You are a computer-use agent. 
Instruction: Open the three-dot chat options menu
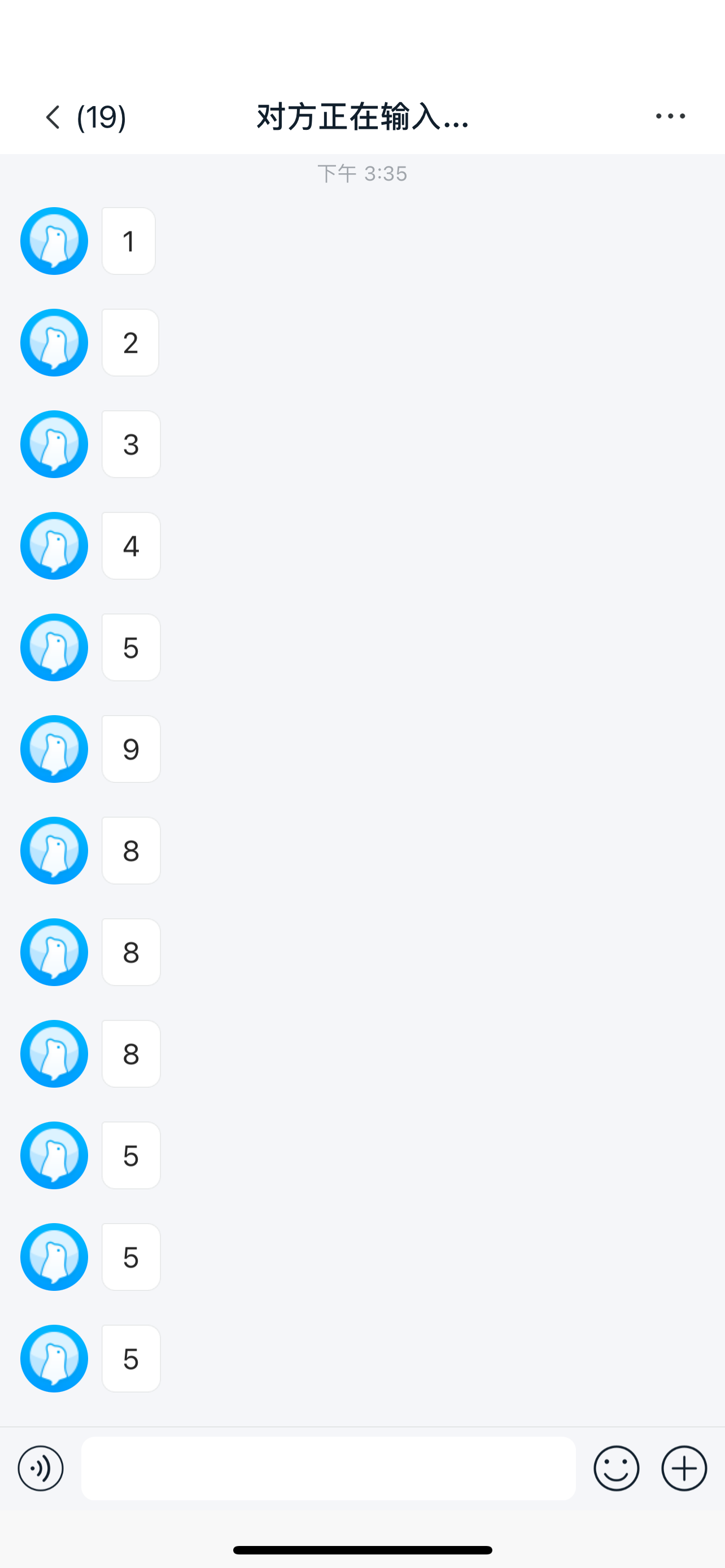coord(670,116)
